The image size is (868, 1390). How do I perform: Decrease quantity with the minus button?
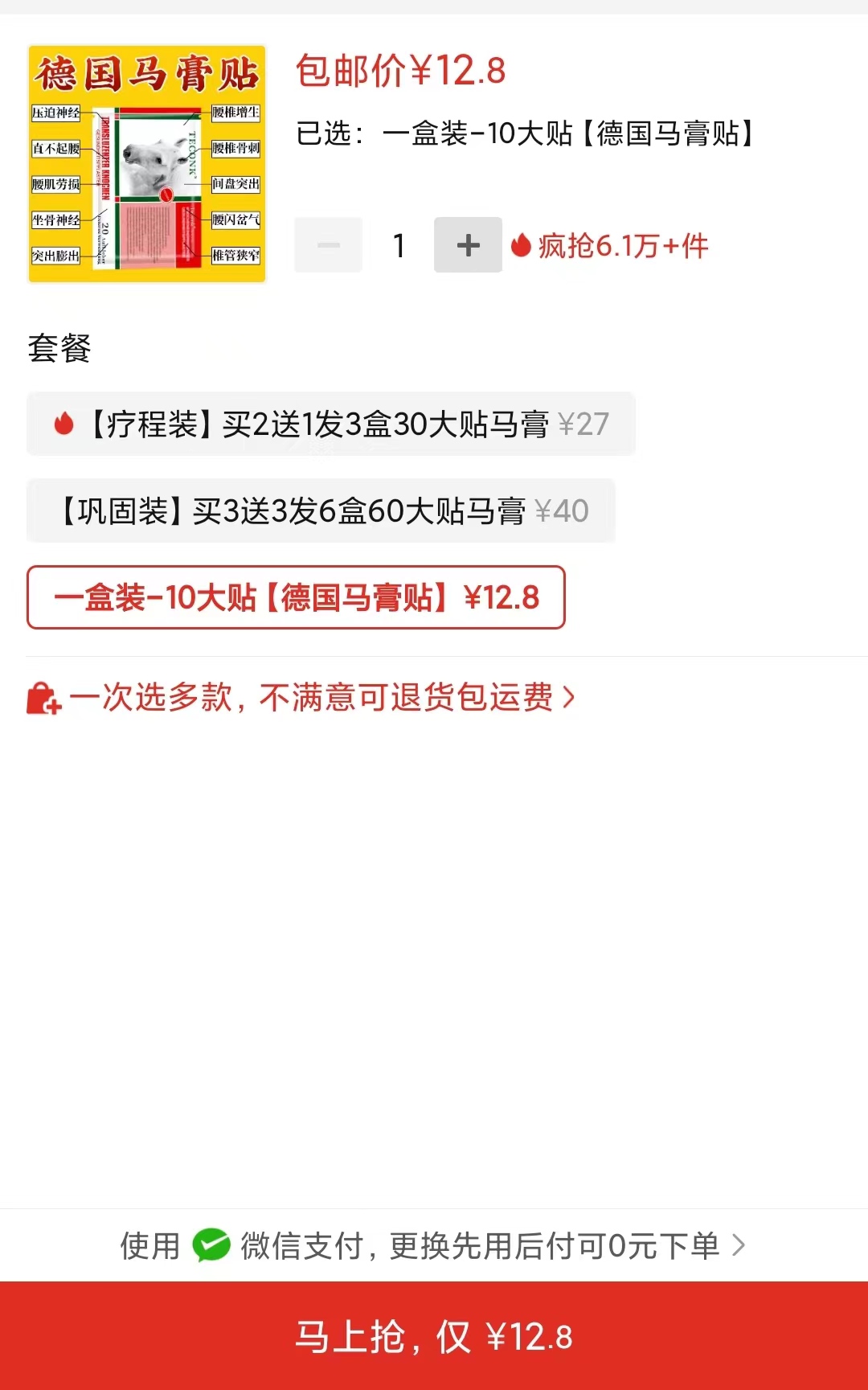[x=328, y=245]
